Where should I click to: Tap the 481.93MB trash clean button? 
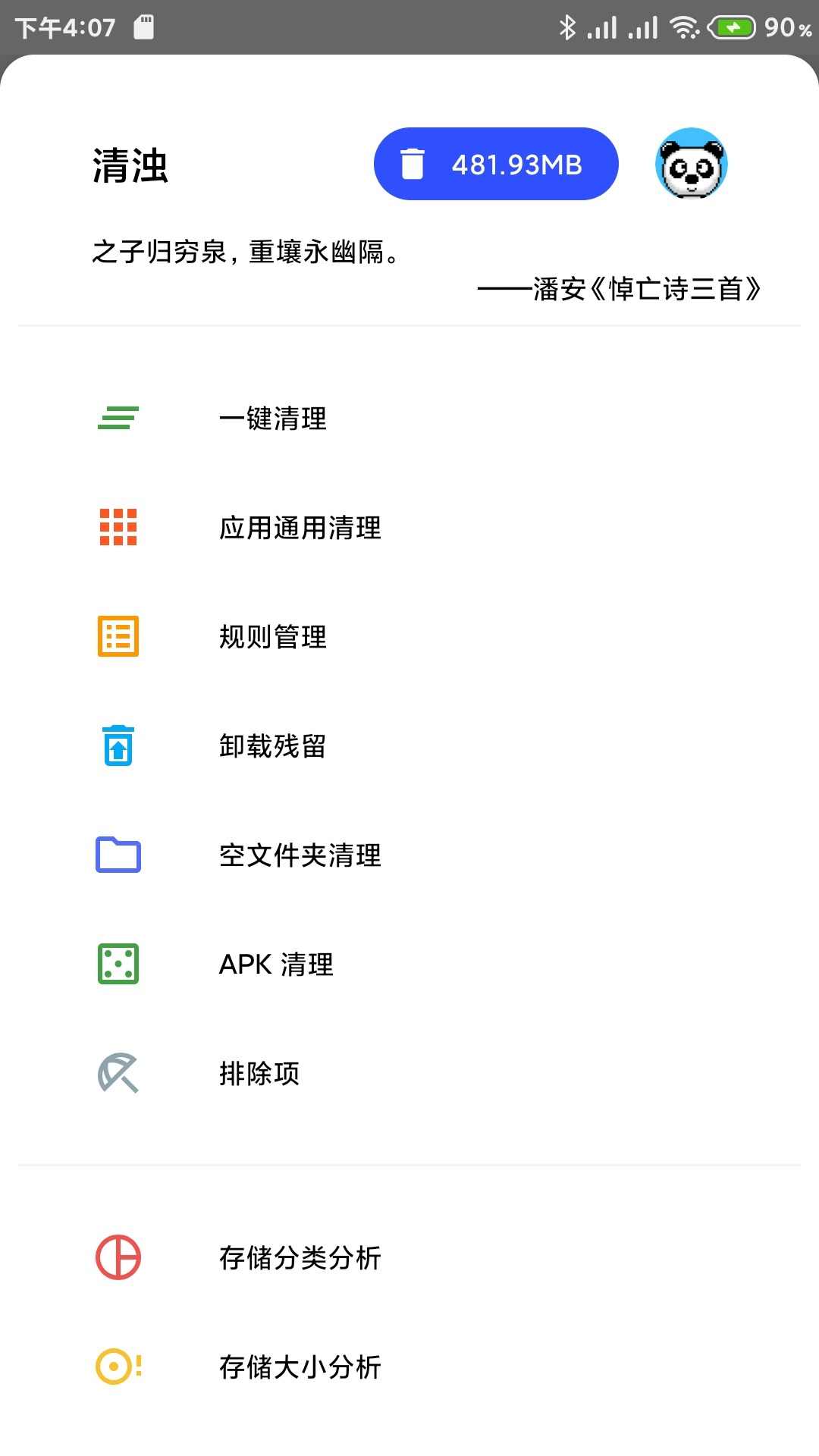[496, 164]
